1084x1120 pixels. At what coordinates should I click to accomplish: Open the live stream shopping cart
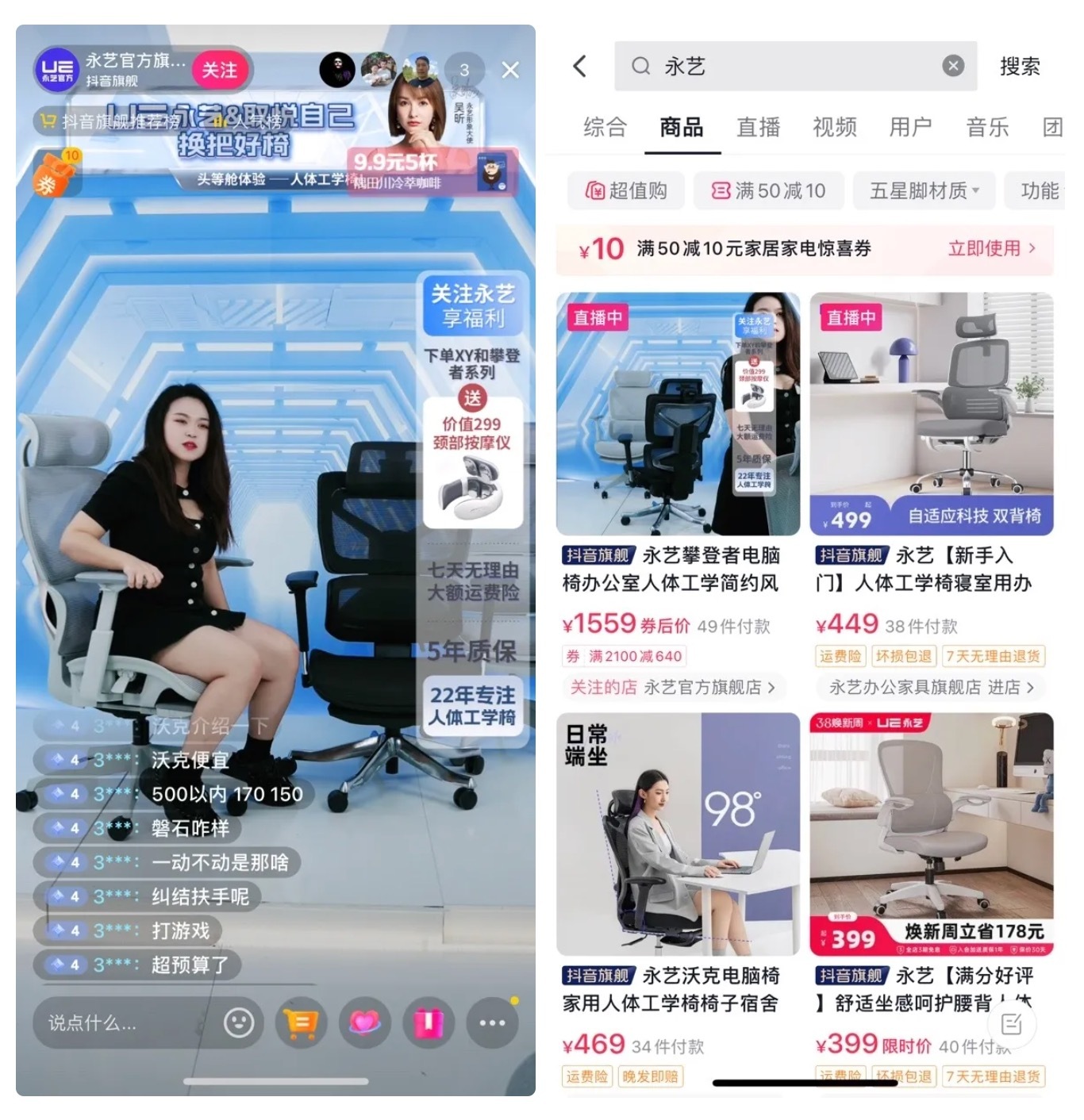click(x=301, y=1022)
